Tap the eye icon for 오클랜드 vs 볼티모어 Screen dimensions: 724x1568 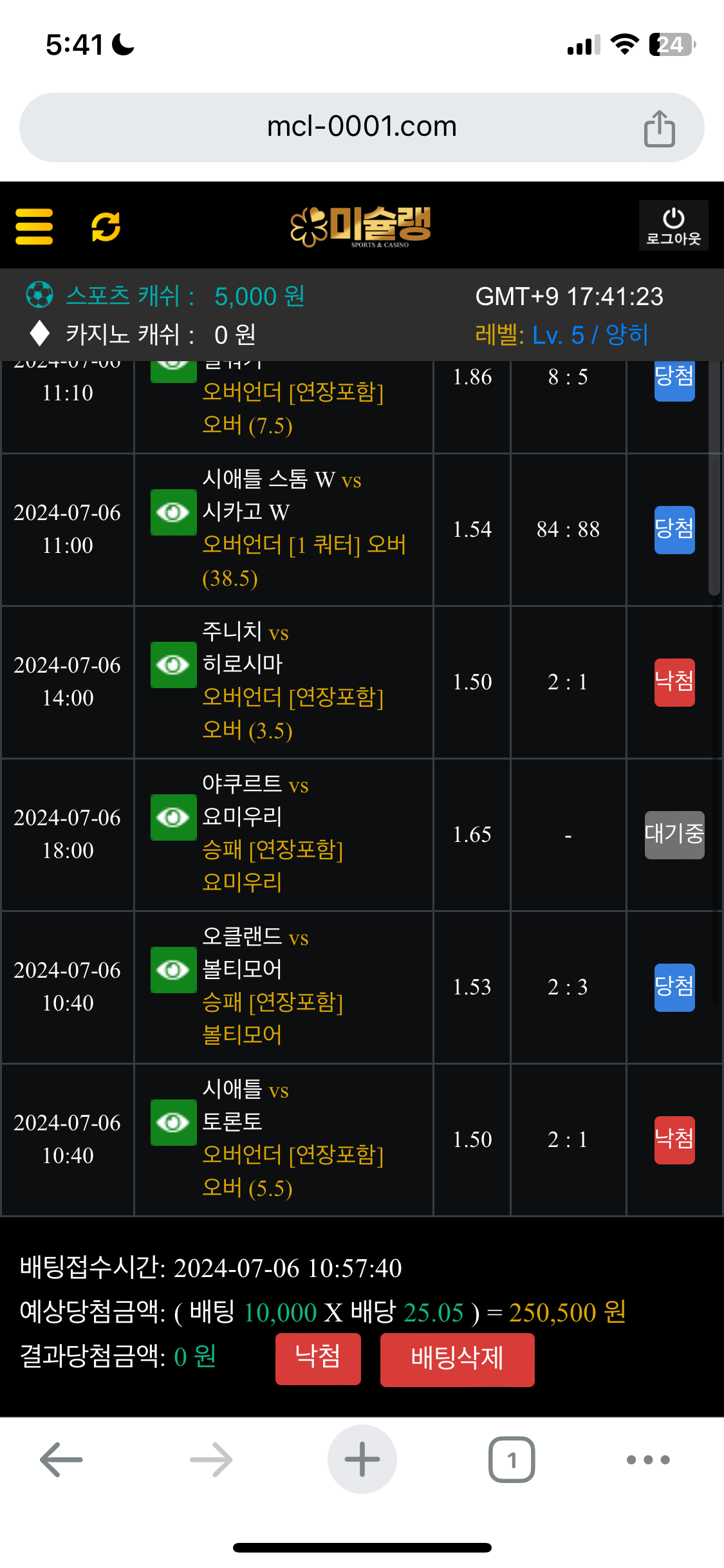point(173,970)
